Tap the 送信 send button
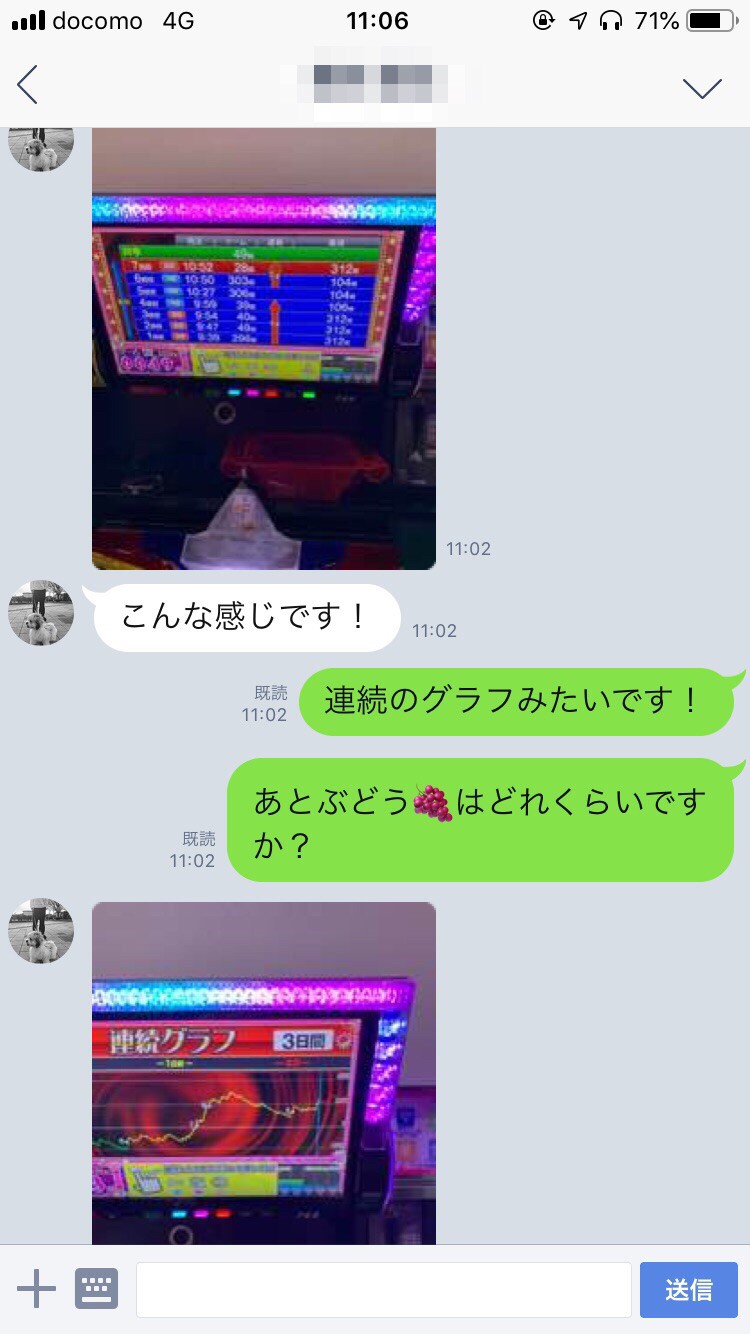Viewport: 750px width, 1334px height. [689, 1289]
